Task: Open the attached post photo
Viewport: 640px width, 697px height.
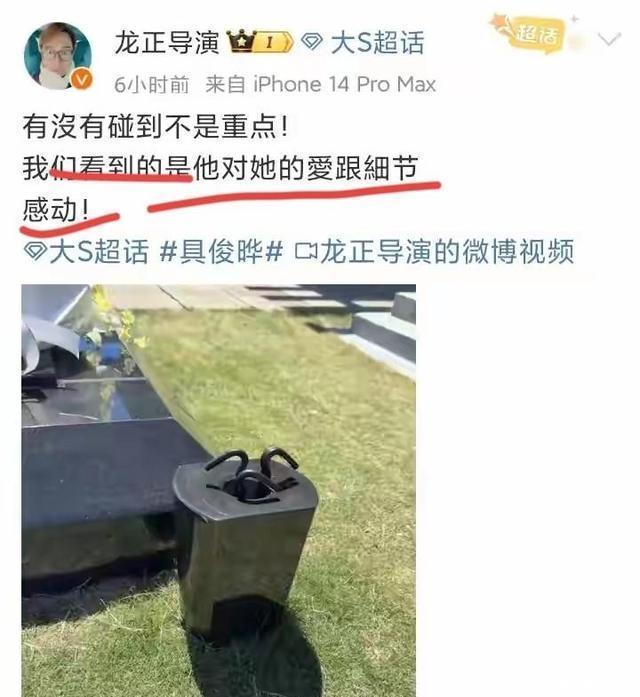Action: point(218,490)
